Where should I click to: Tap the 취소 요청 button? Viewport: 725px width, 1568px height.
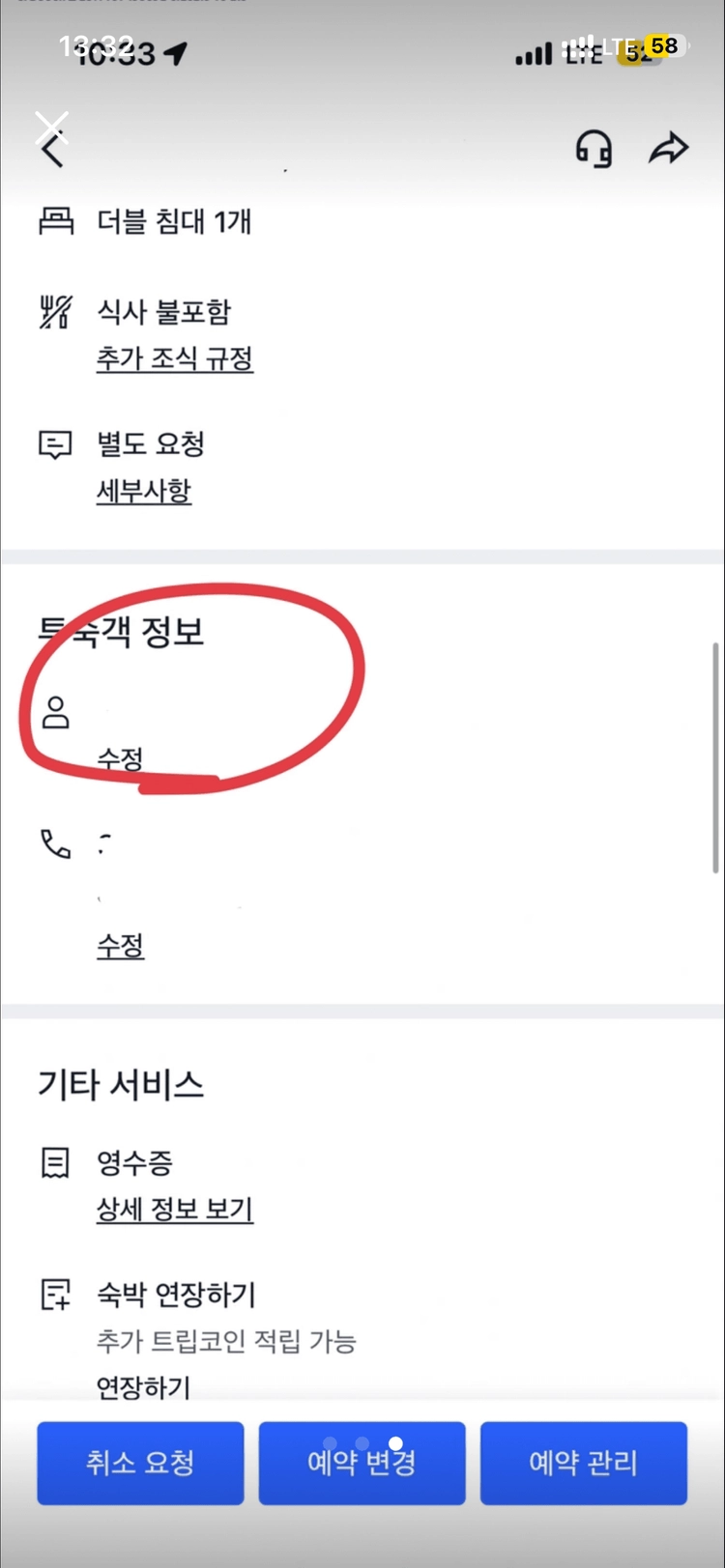point(140,1463)
